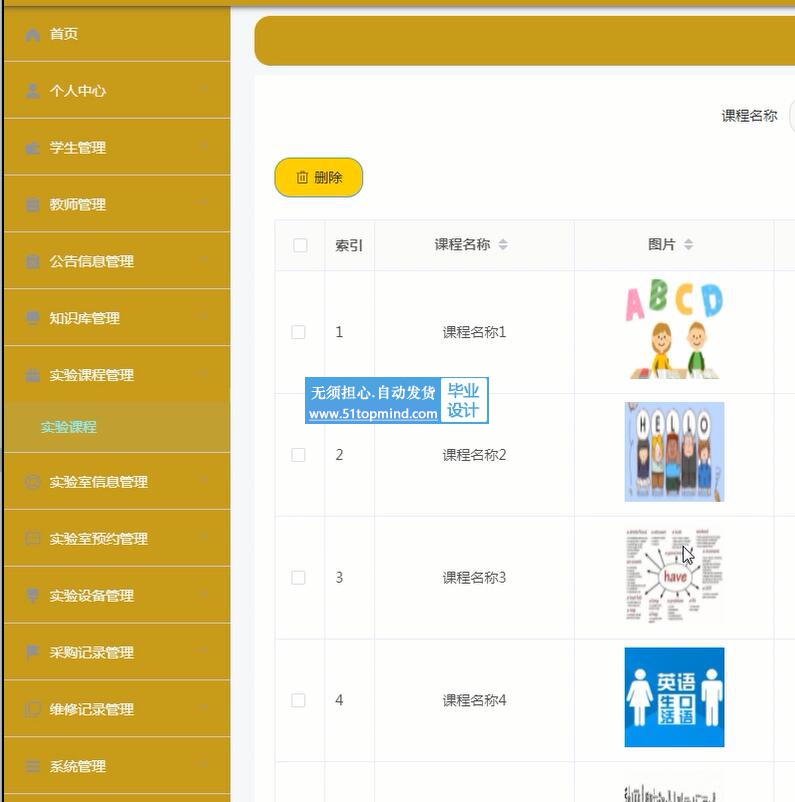Expand the 采购记录管理 menu

click(92, 653)
